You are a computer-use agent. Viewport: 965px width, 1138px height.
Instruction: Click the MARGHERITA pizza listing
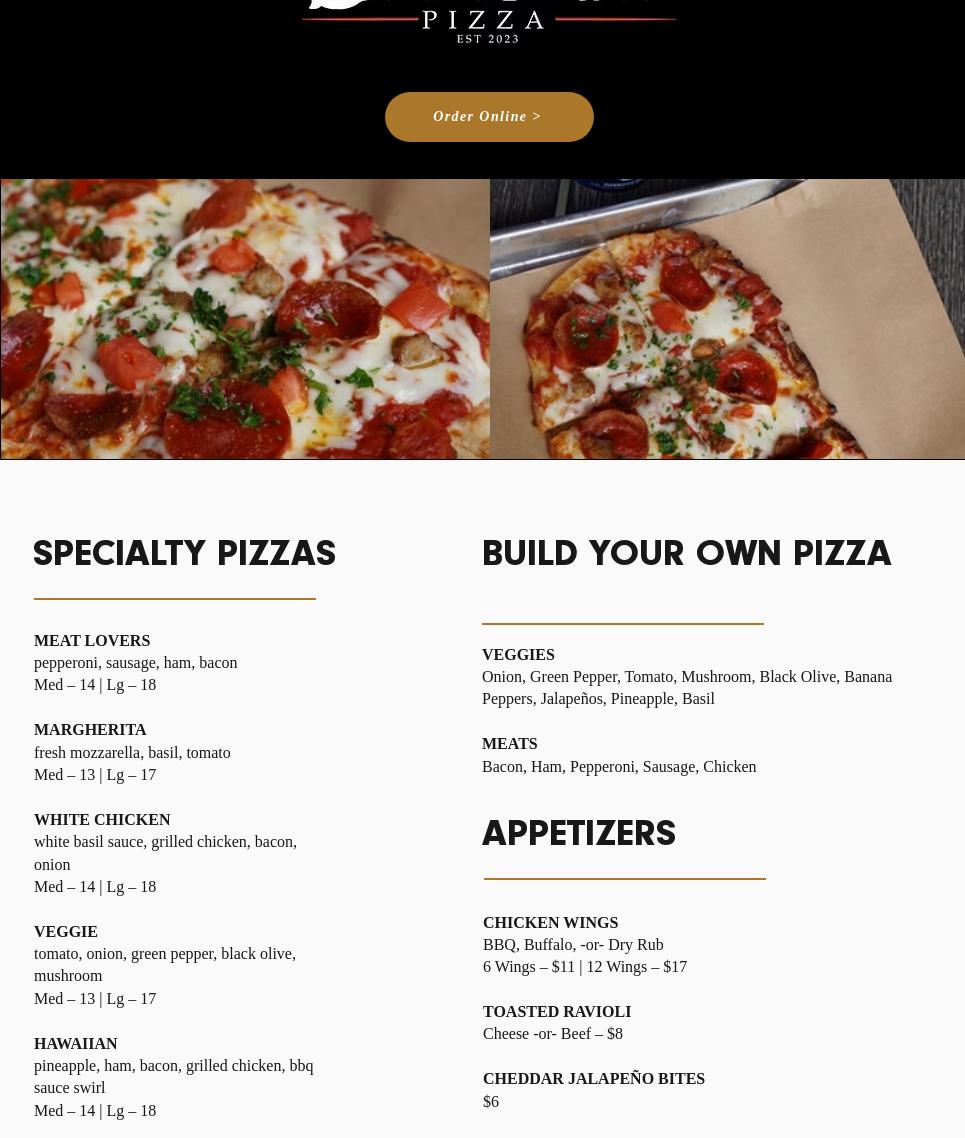[90, 730]
